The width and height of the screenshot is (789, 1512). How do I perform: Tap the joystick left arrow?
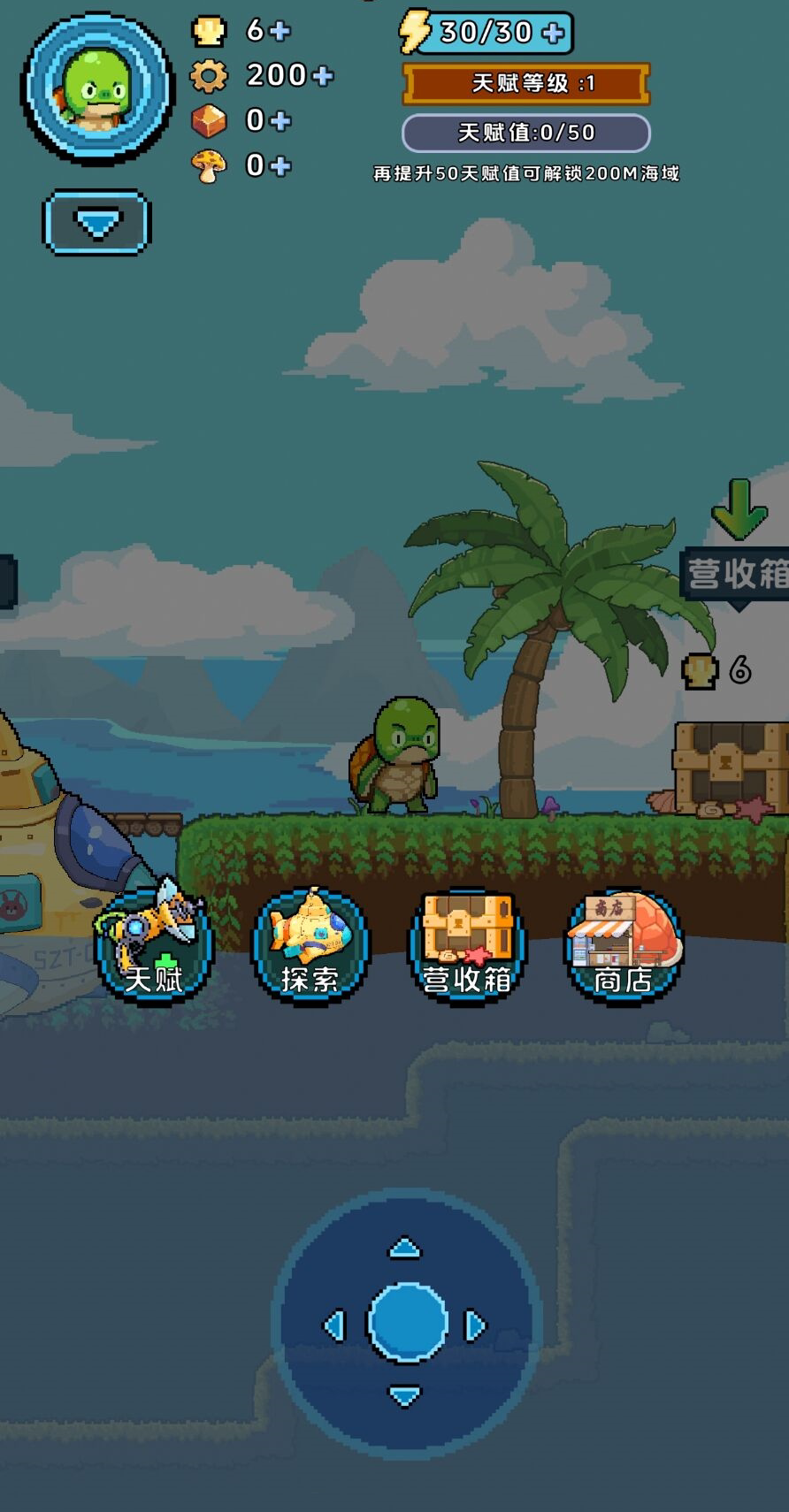[x=333, y=1325]
